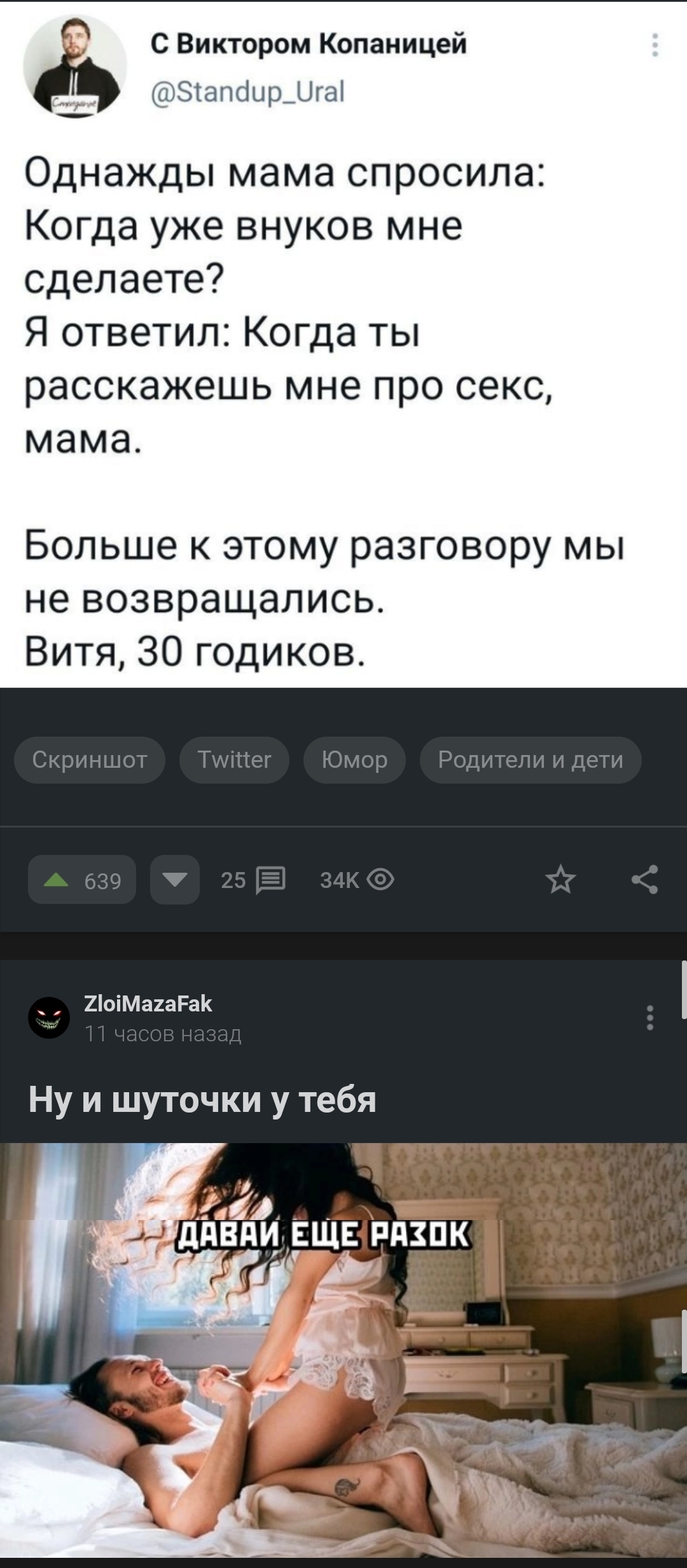Open overflow menu of ZloiMazaFak's post
The width and height of the screenshot is (687, 1568).
649,1018
